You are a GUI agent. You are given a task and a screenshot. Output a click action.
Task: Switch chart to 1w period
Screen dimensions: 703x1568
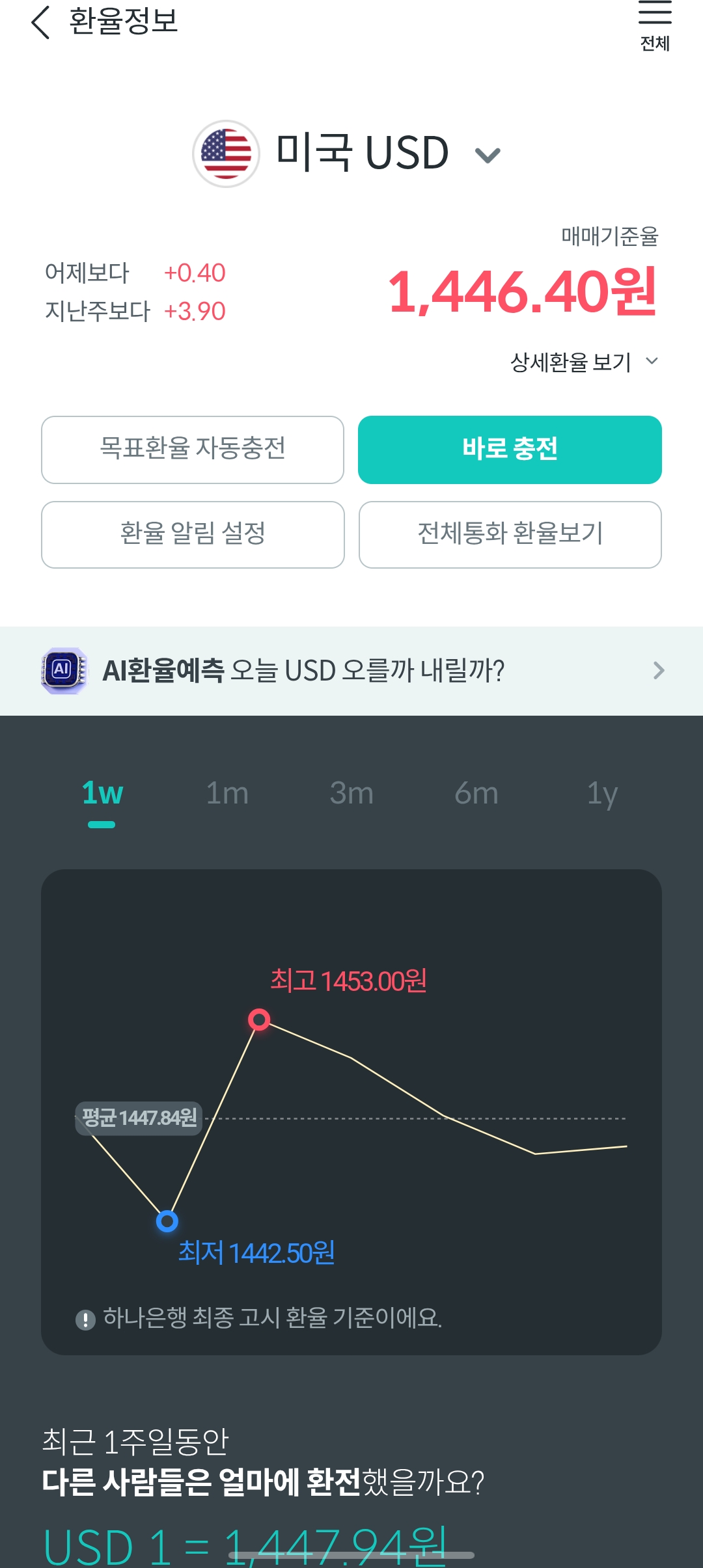point(102,794)
